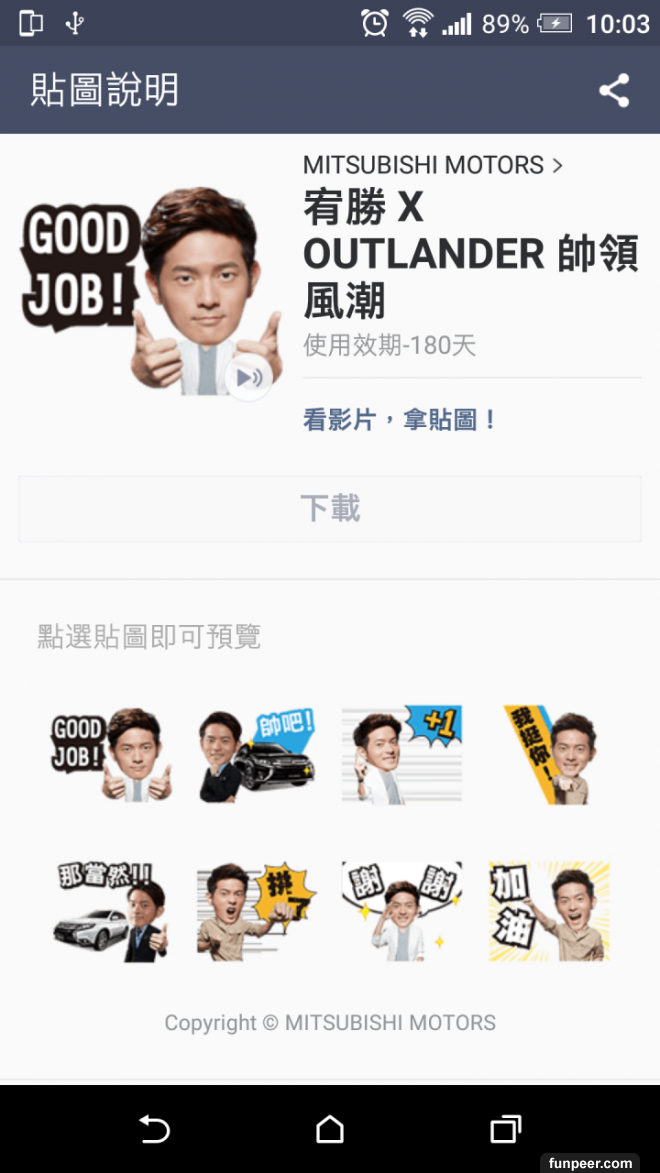Image resolution: width=660 pixels, height=1173 pixels.
Task: Share this sticker pack
Action: tap(614, 91)
